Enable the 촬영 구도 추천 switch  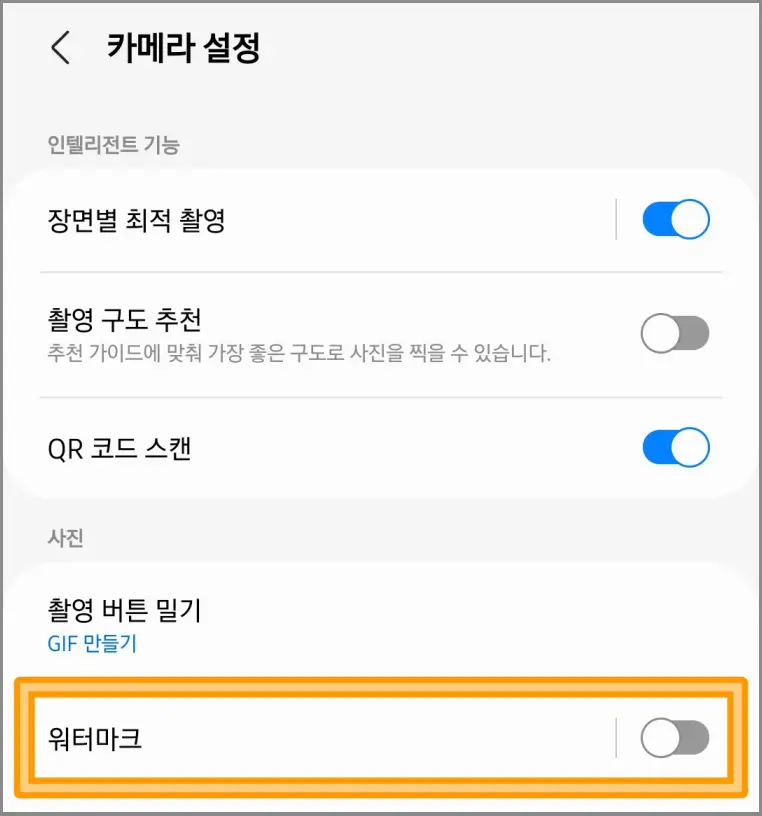(x=675, y=333)
